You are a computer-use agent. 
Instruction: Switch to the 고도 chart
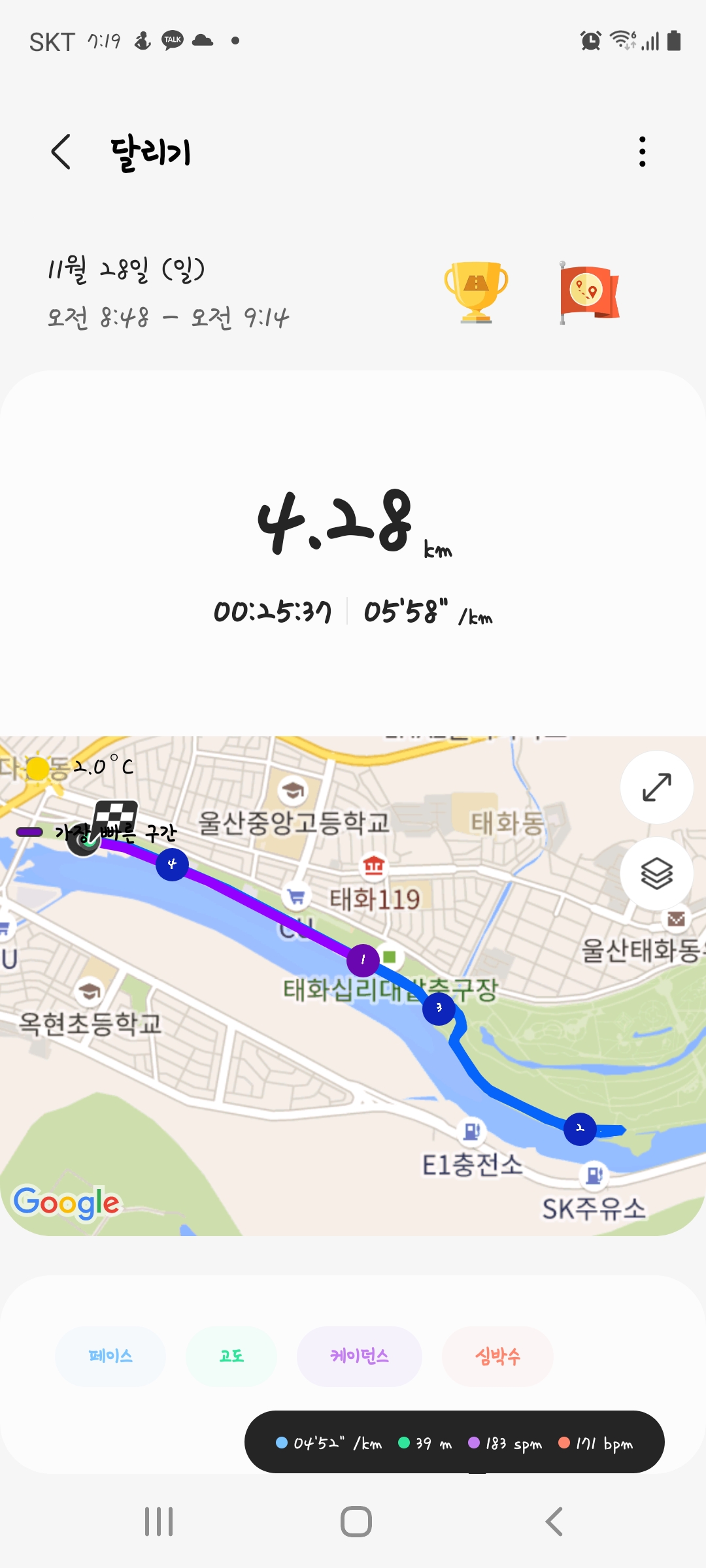click(231, 1356)
